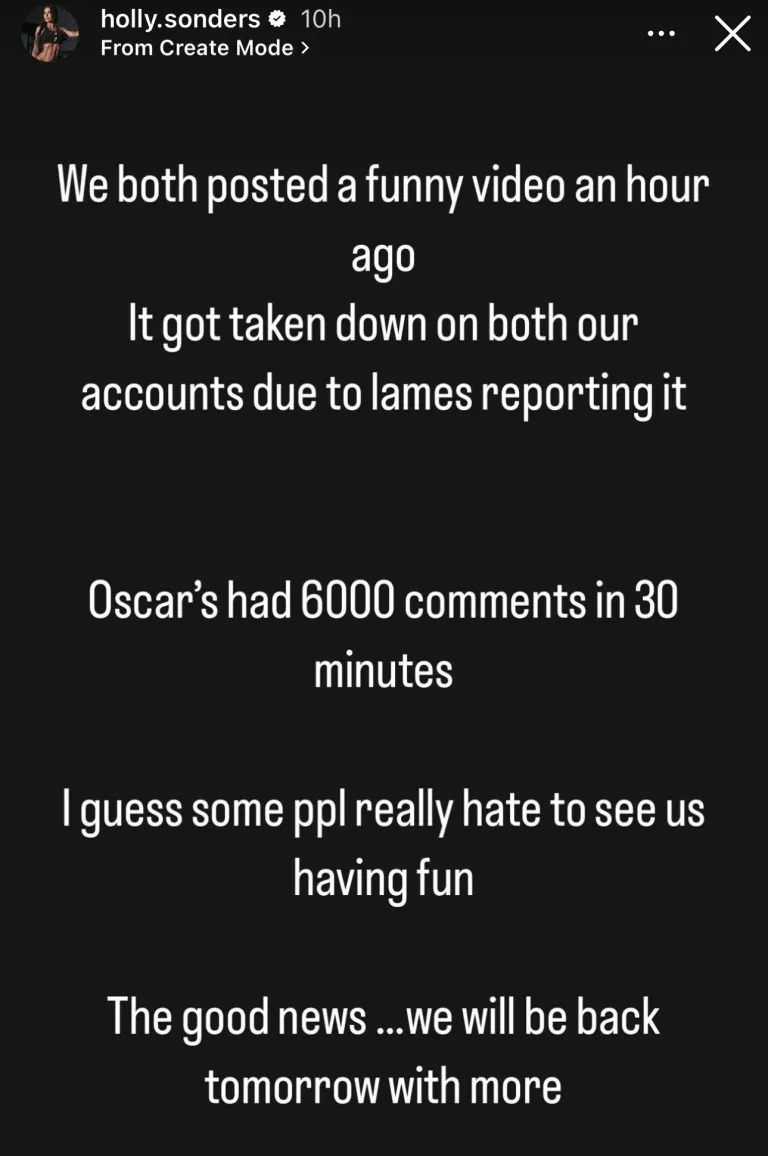Open From Create Mode link
Image resolution: width=768 pixels, height=1156 pixels.
[204, 48]
